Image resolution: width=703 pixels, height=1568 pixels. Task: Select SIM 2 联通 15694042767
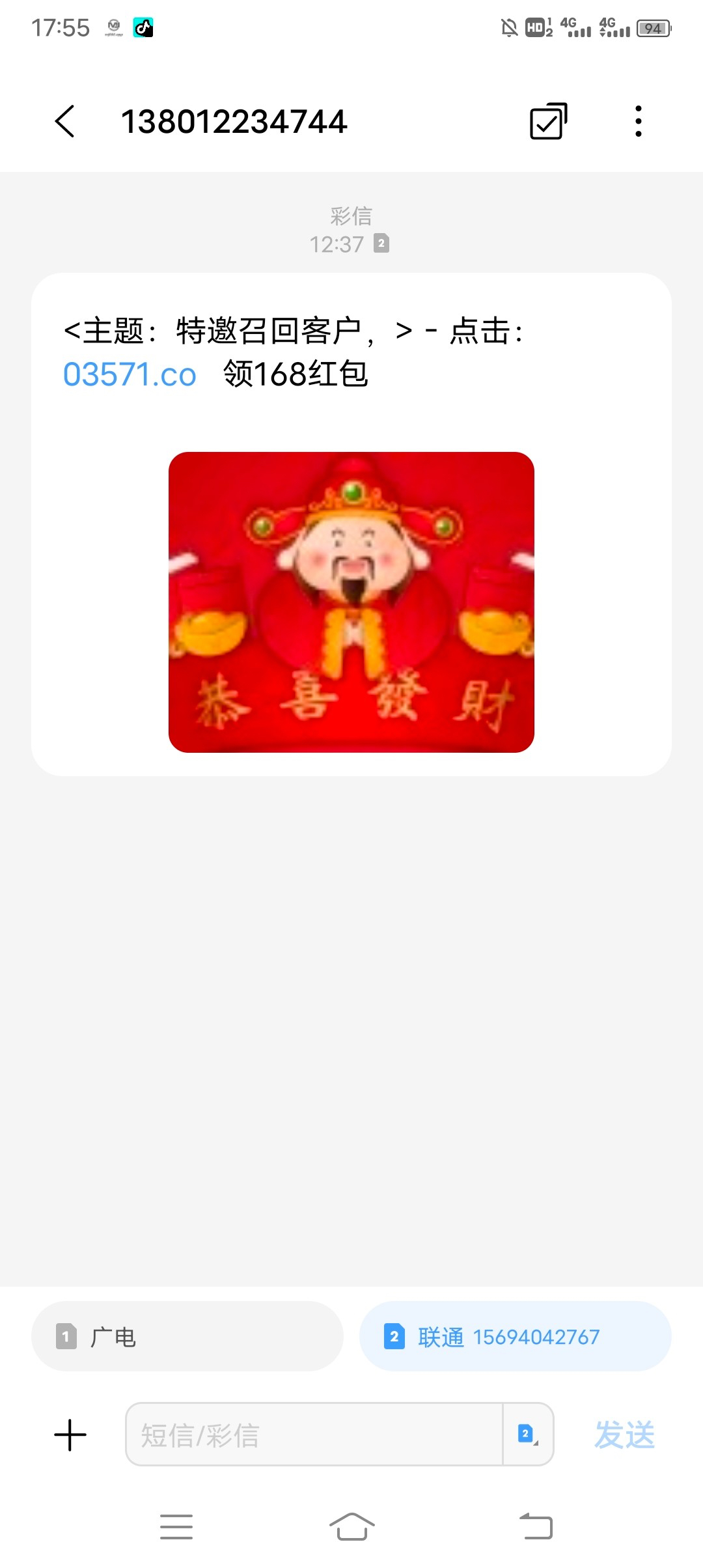click(516, 1337)
